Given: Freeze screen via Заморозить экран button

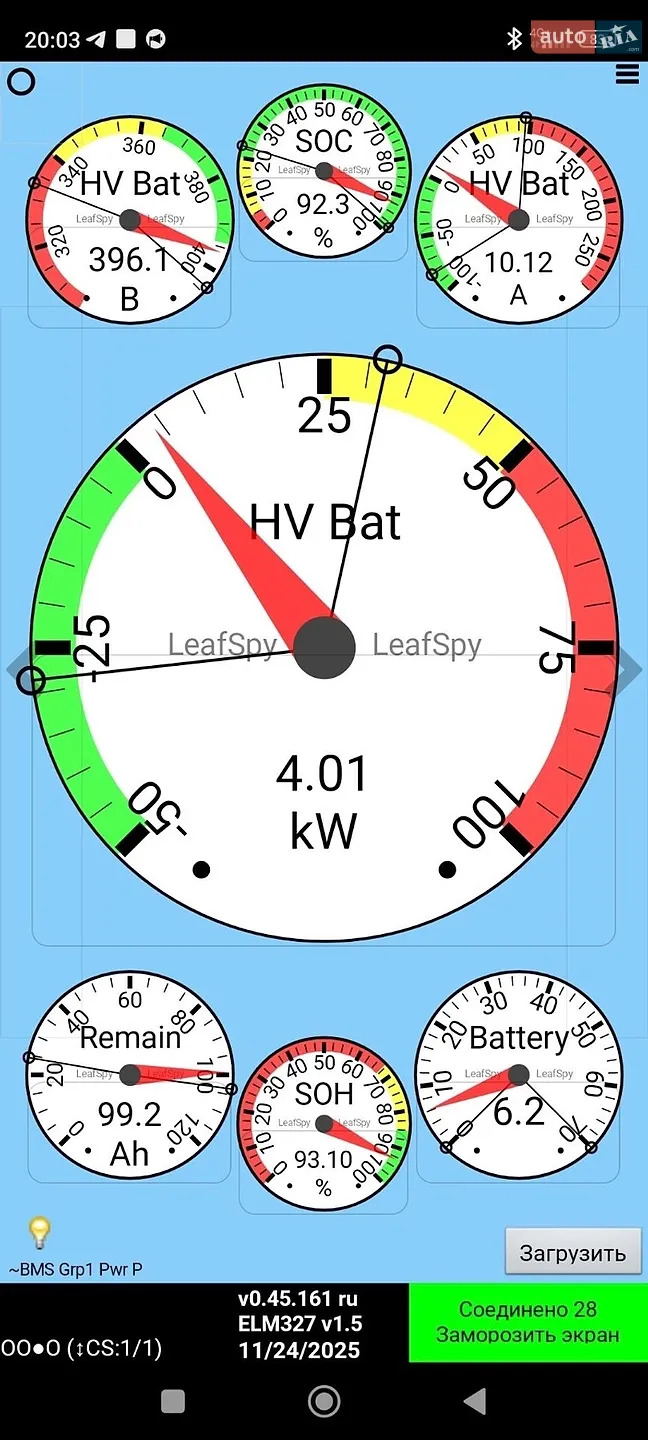Looking at the screenshot, I should (528, 1322).
